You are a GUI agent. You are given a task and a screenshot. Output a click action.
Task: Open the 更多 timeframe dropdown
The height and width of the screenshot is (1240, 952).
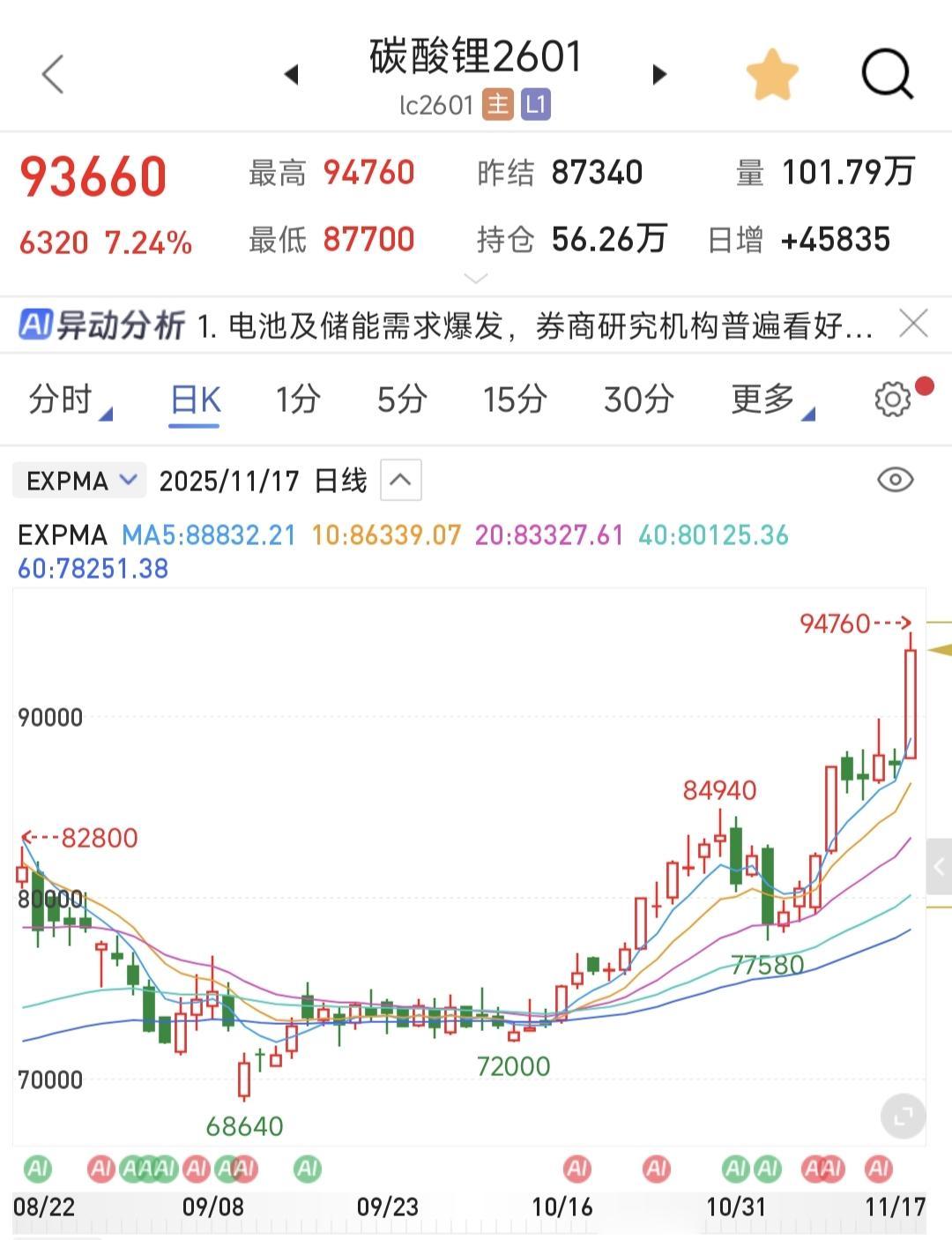pos(763,399)
